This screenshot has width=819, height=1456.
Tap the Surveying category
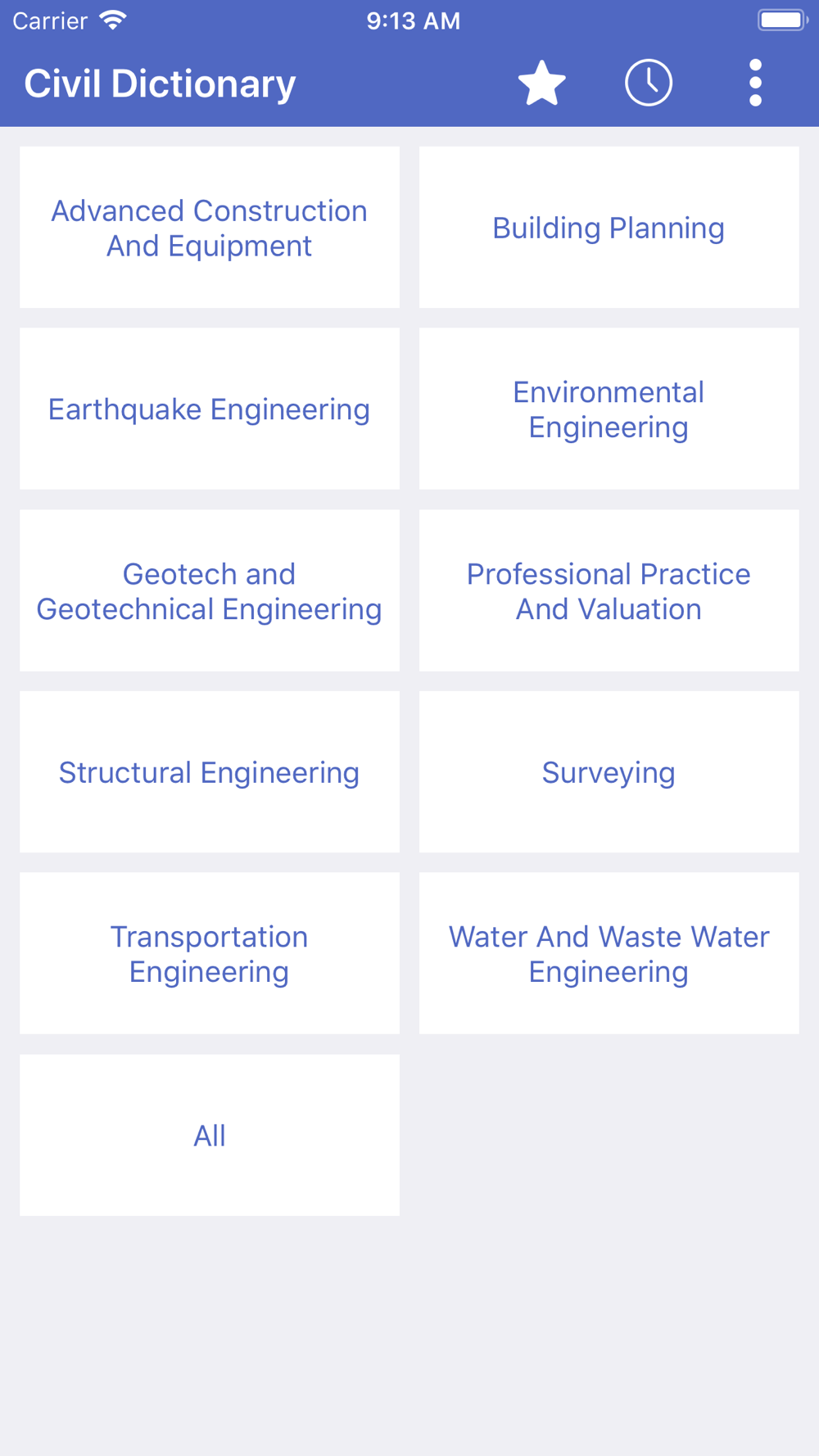click(x=609, y=771)
